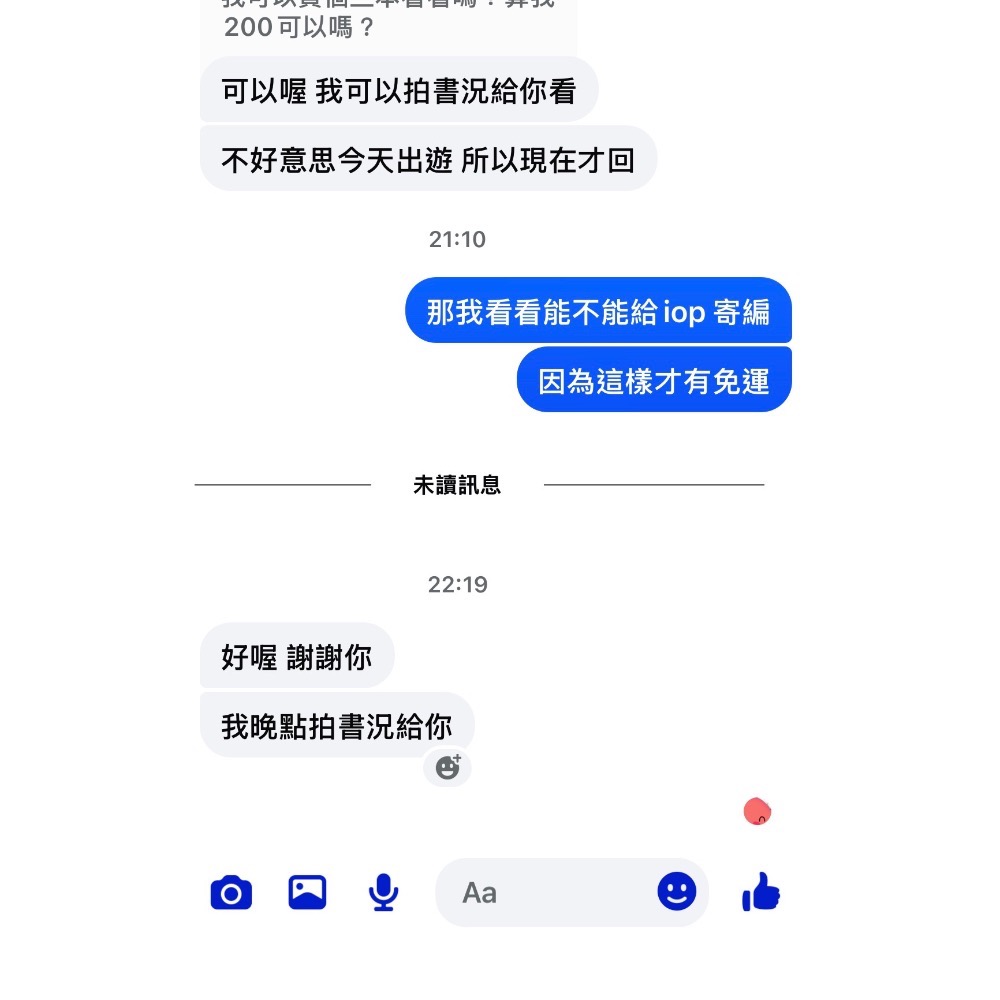Open the emoji picker in message box
The width and height of the screenshot is (1000, 1000).
point(677,891)
